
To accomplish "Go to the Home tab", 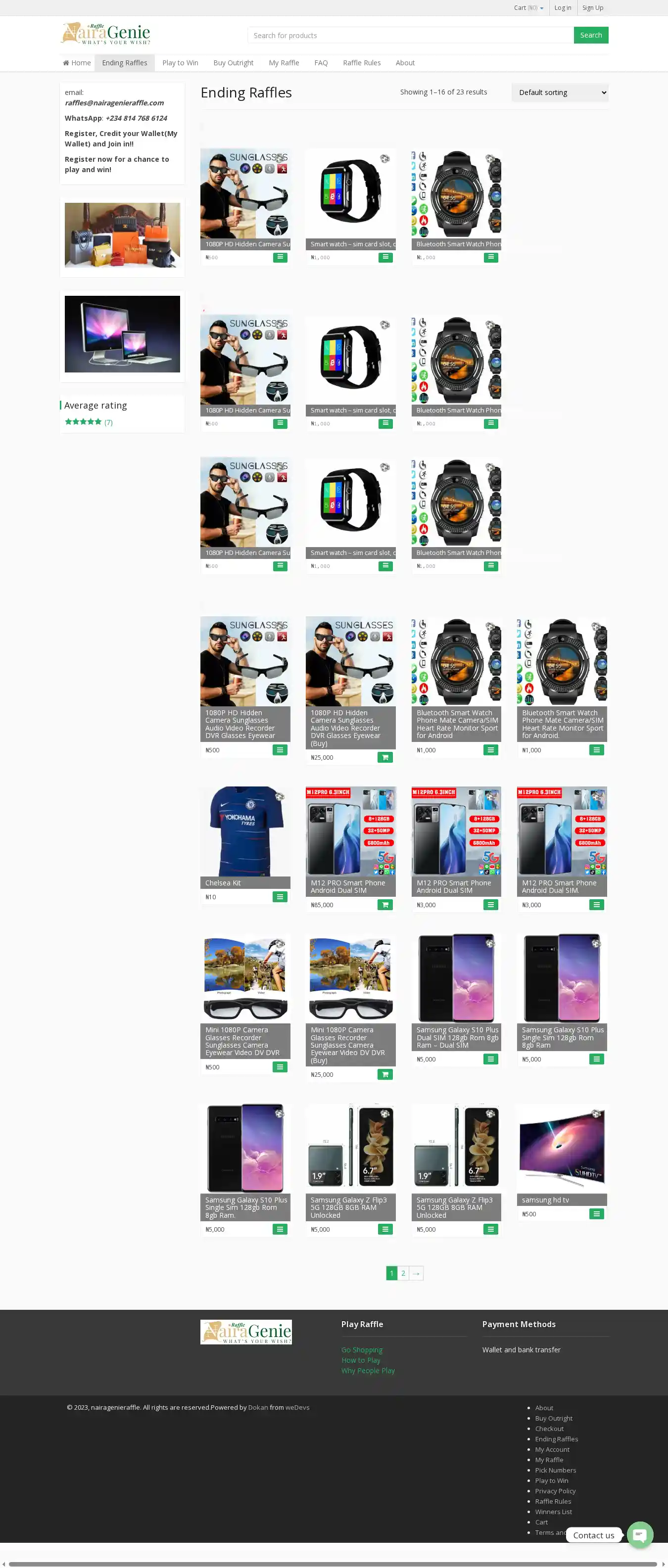I will click(x=77, y=63).
